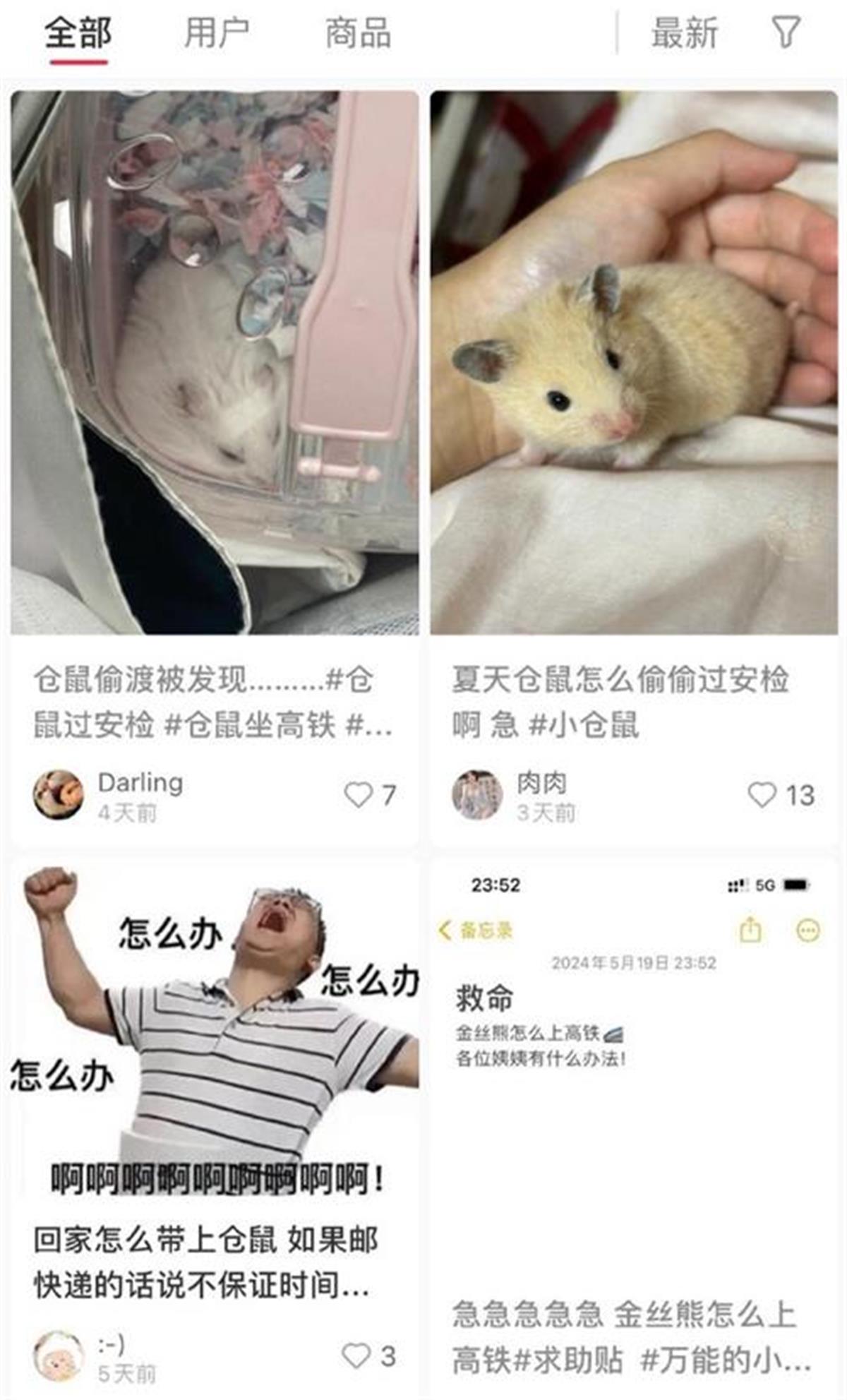The width and height of the screenshot is (847, 1400).
Task: Like the 回家怎么带上仓鼠 post
Action: click(356, 1356)
